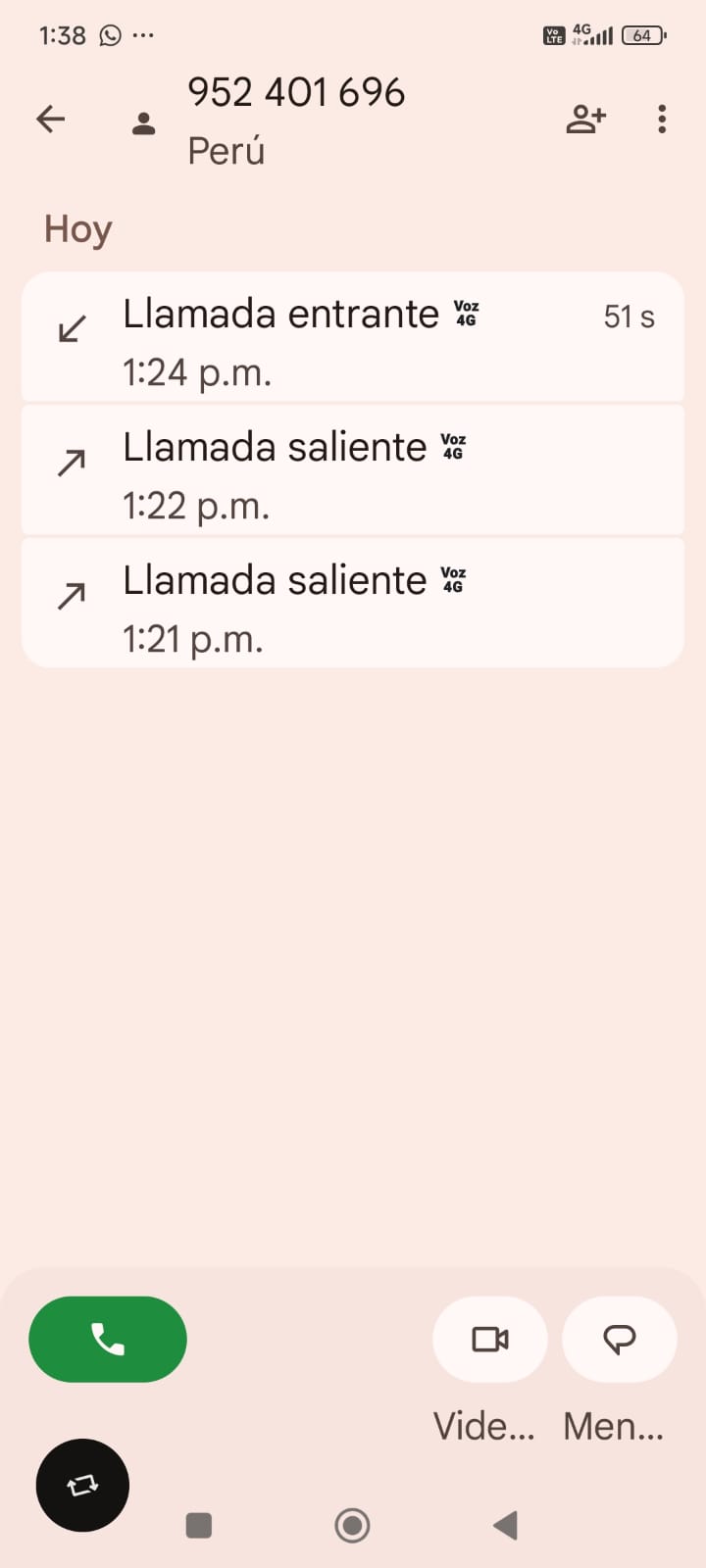
Task: Call 952 401 696 with the green button
Action: point(108,1339)
